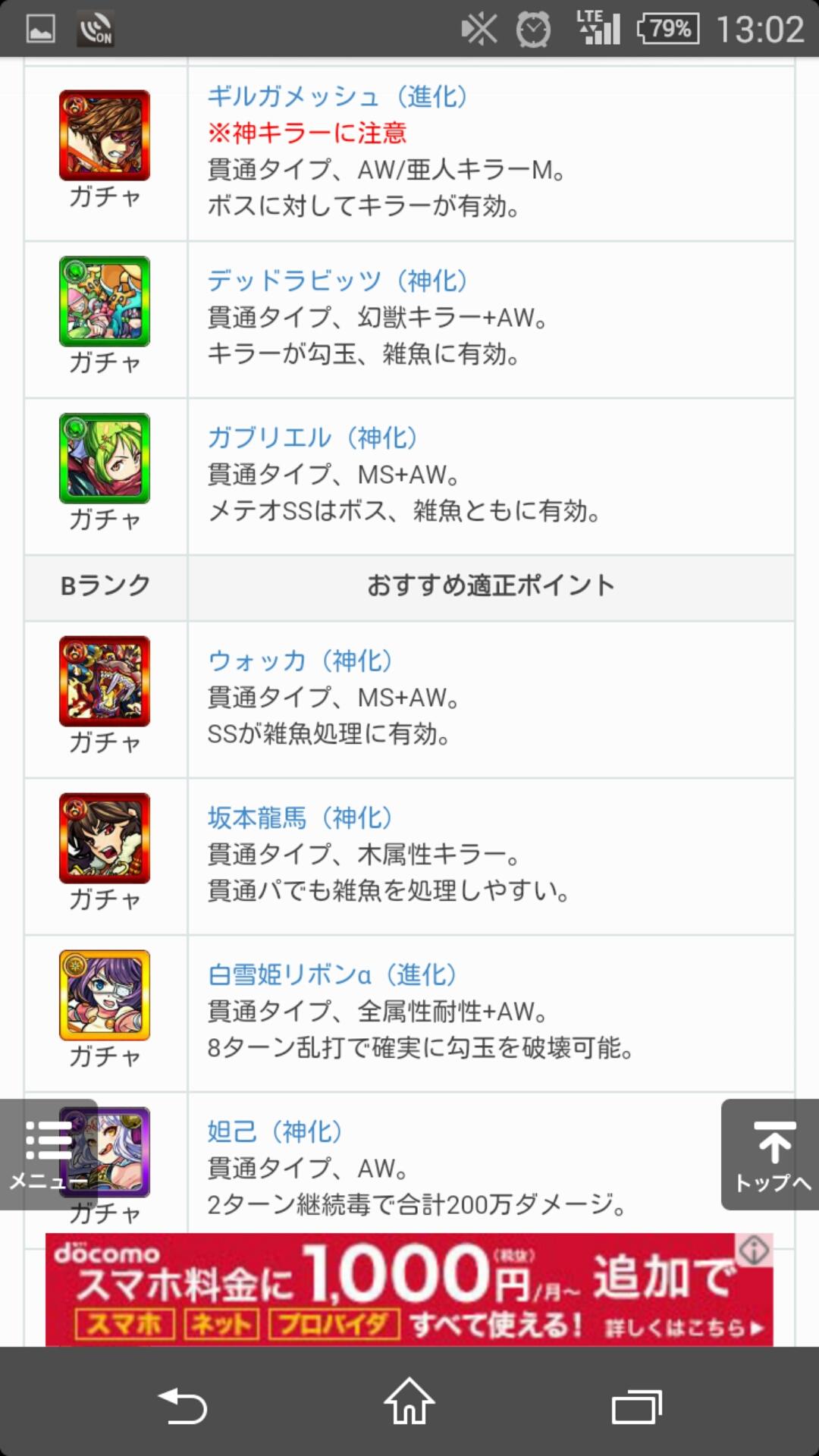Open the ガブリエル（神化） link
The width and height of the screenshot is (819, 1456).
coord(312,438)
